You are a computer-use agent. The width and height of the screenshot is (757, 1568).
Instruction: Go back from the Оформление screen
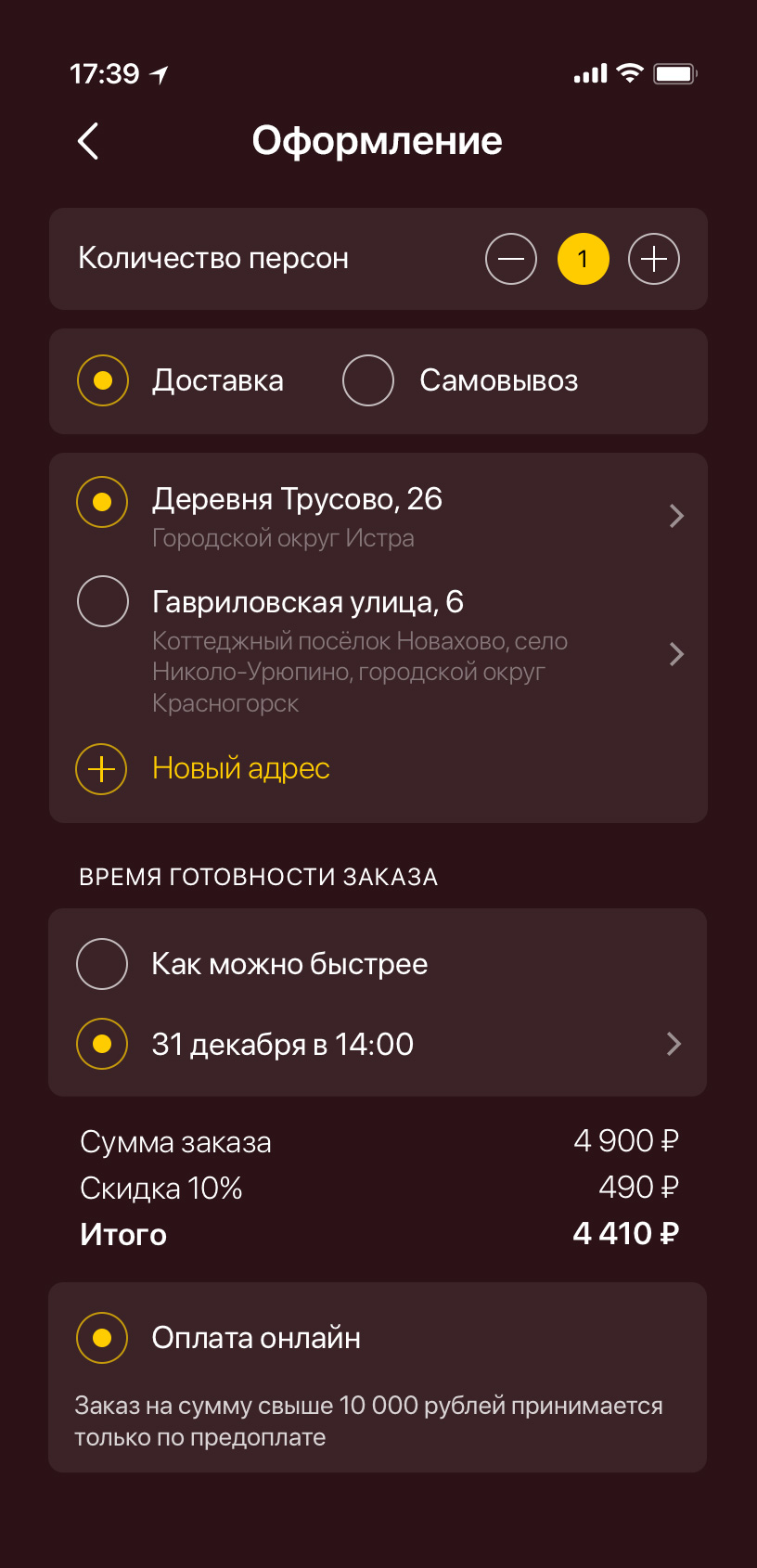[x=88, y=141]
